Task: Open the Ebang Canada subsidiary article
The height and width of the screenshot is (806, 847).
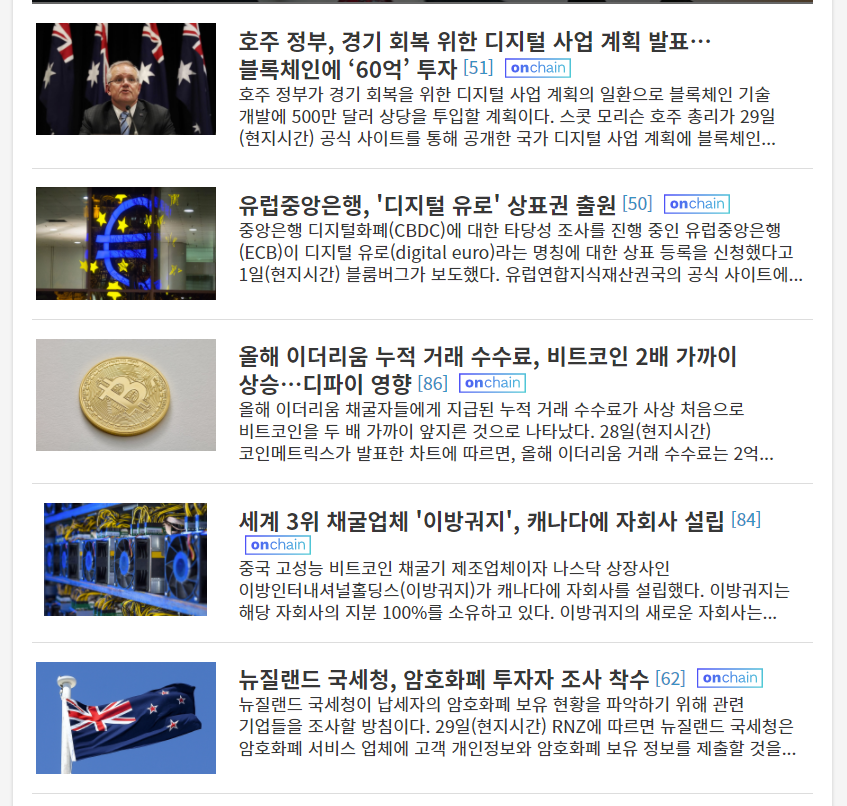Action: (x=481, y=521)
